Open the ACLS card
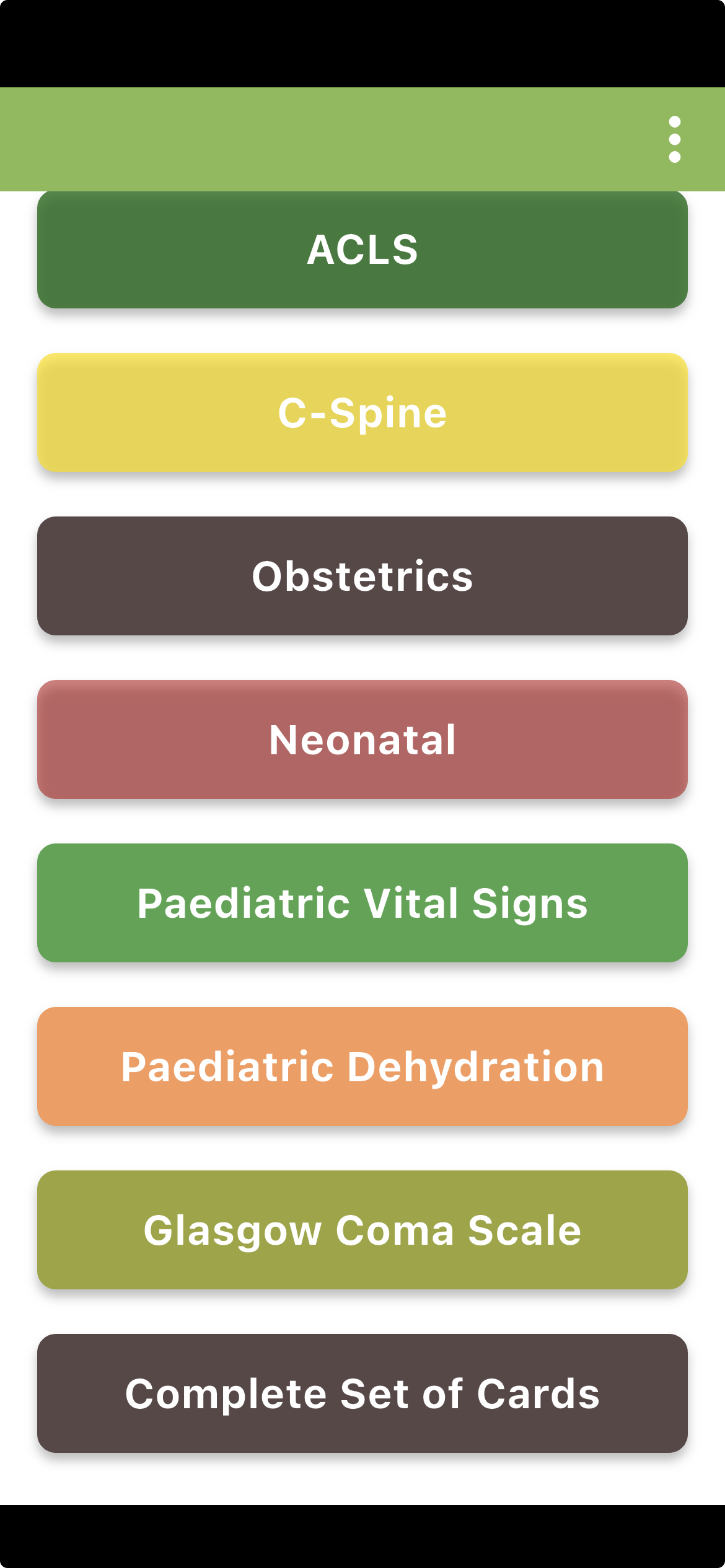Image resolution: width=725 pixels, height=1568 pixels. click(x=362, y=250)
